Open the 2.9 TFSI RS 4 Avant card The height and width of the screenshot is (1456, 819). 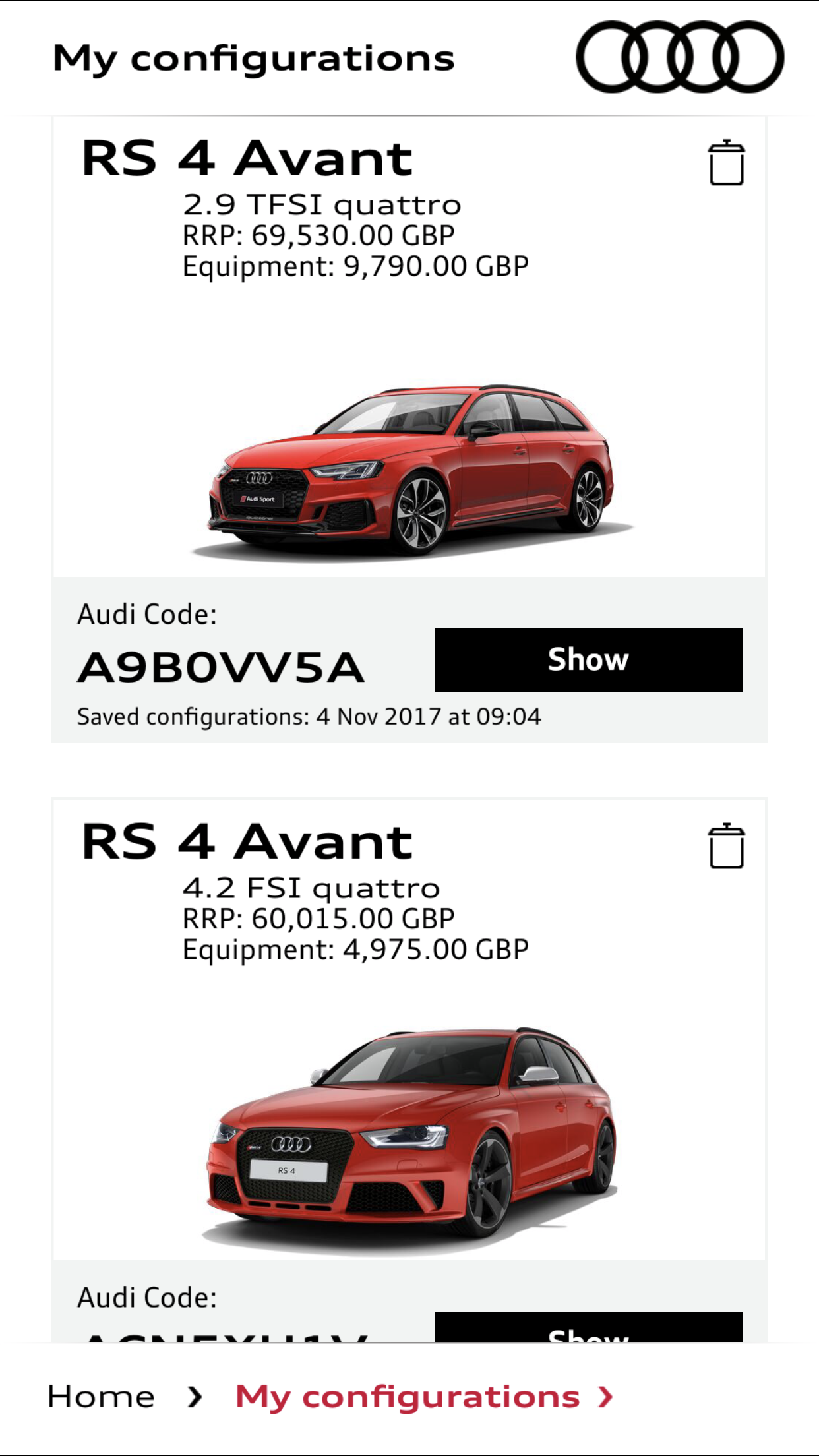click(x=409, y=429)
